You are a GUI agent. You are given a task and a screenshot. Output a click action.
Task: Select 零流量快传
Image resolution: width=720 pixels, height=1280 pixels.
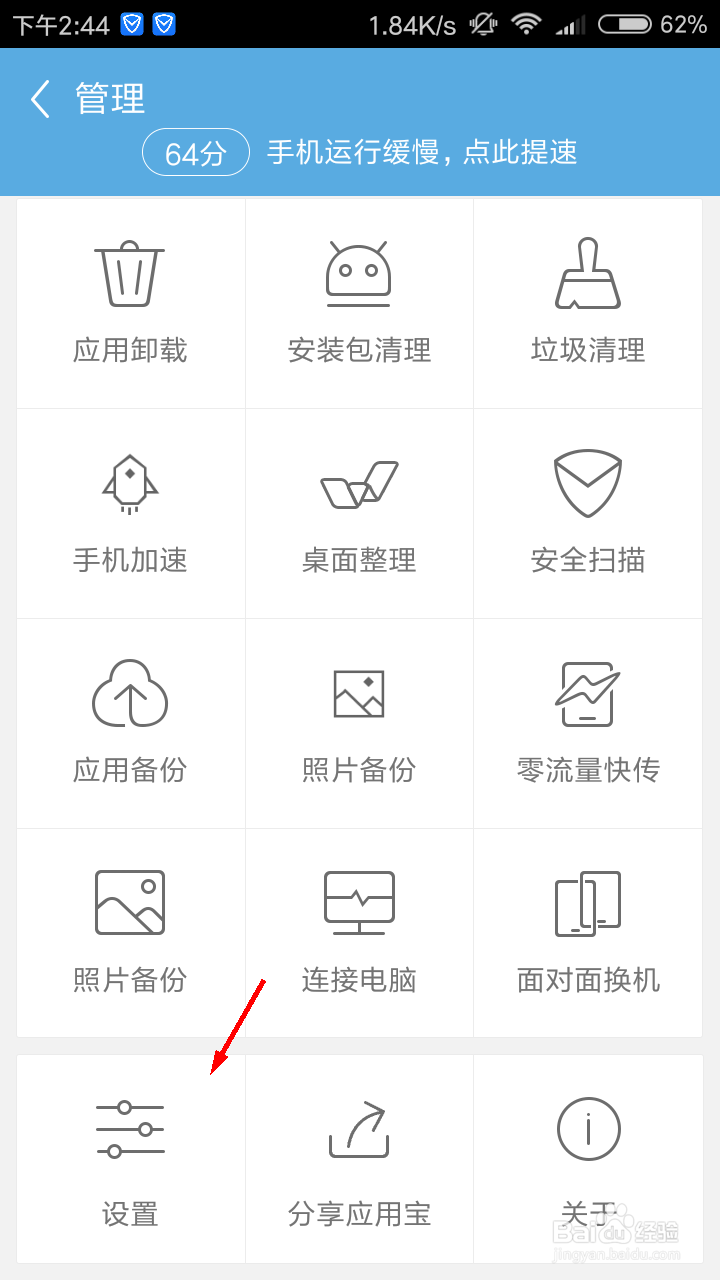(588, 723)
